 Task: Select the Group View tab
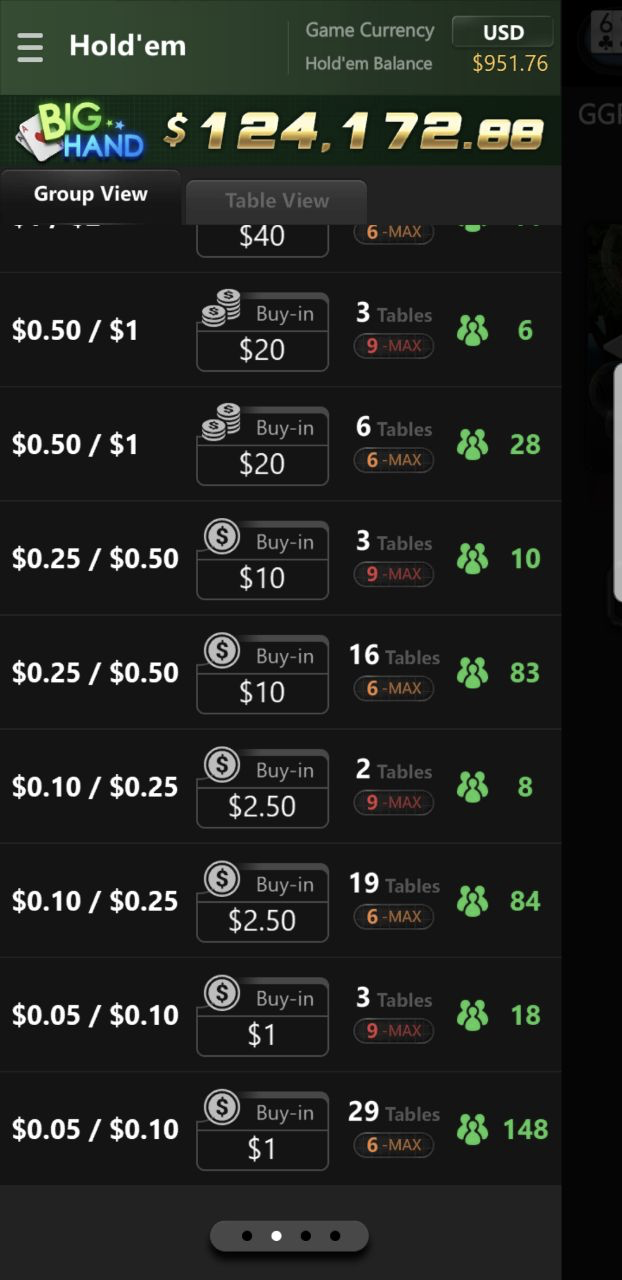point(90,194)
